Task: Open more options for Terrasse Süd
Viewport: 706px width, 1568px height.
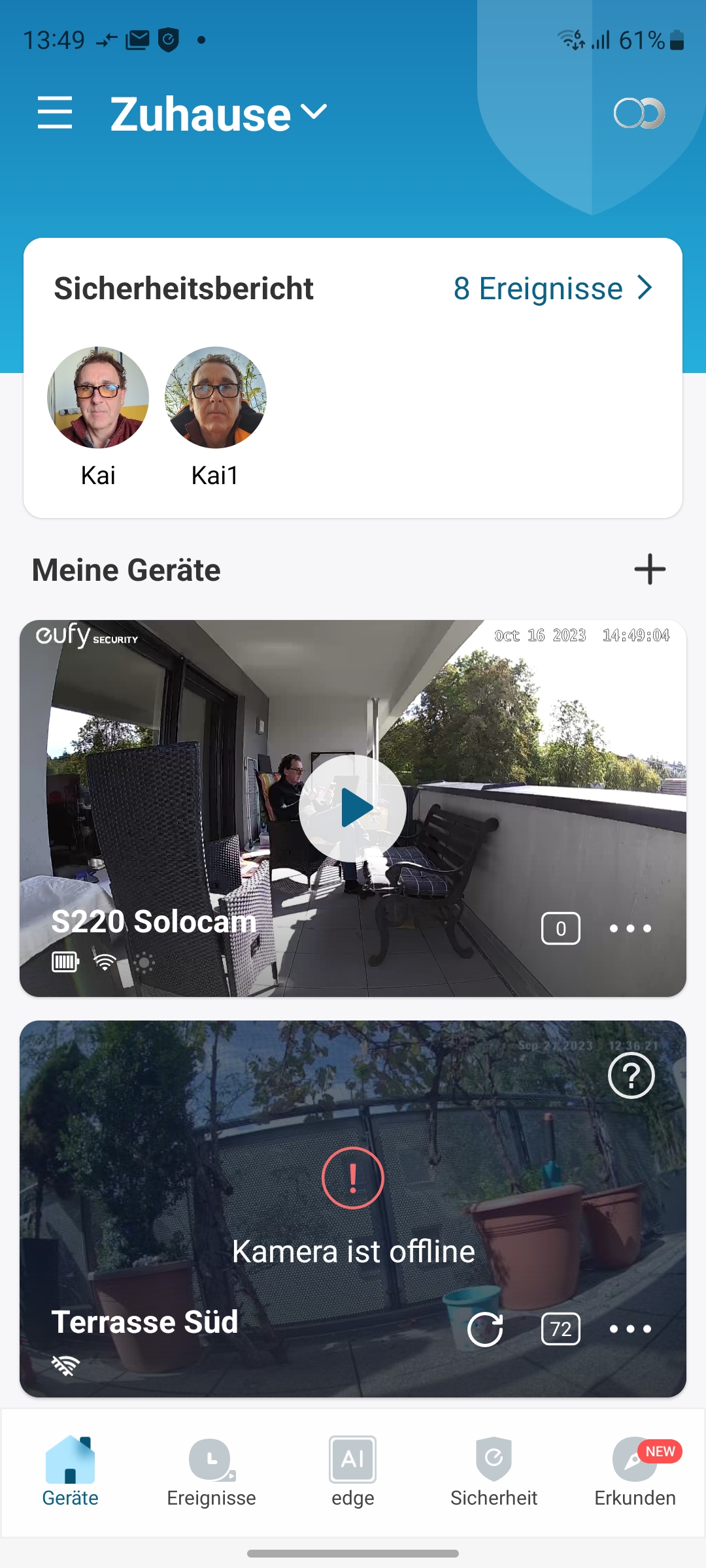Action: tap(630, 1329)
